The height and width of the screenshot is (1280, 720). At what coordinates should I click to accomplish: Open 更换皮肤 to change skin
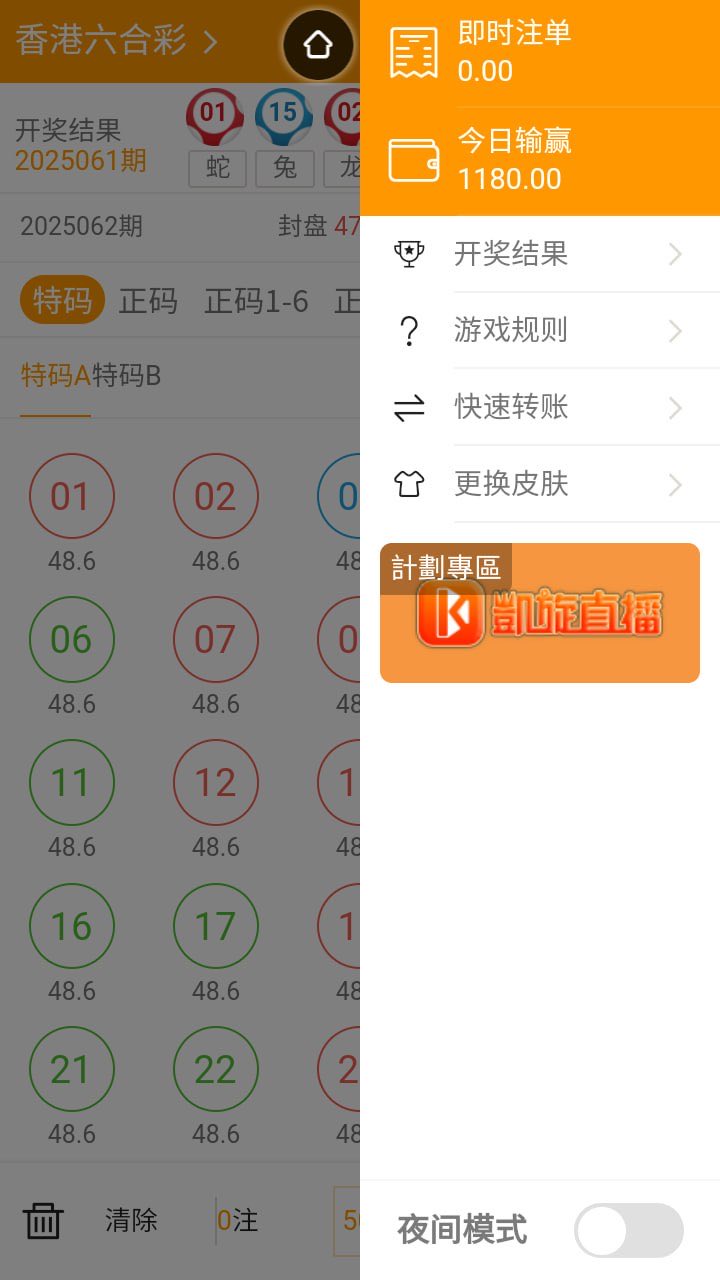click(540, 484)
